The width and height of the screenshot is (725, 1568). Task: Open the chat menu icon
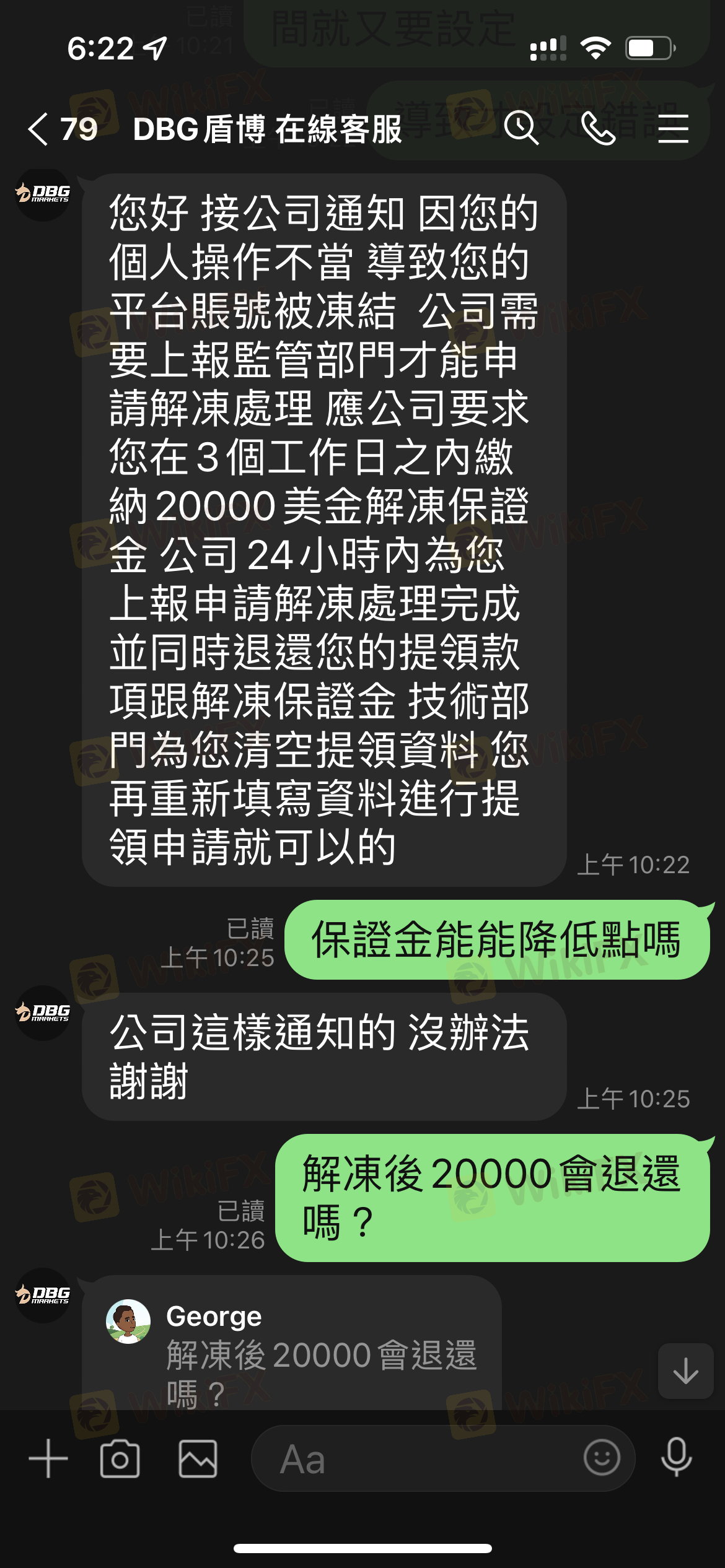(x=673, y=129)
